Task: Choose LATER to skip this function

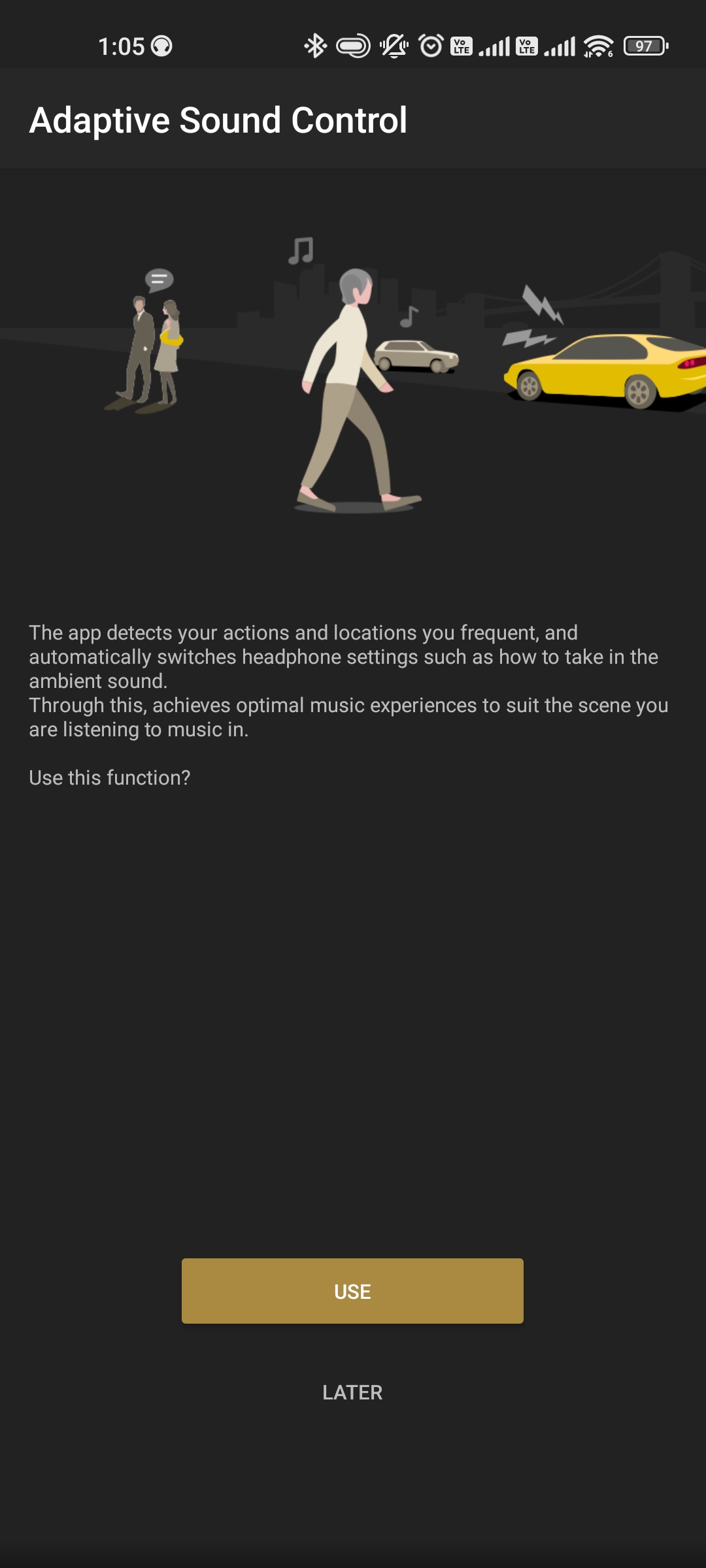Action: 352,1392
